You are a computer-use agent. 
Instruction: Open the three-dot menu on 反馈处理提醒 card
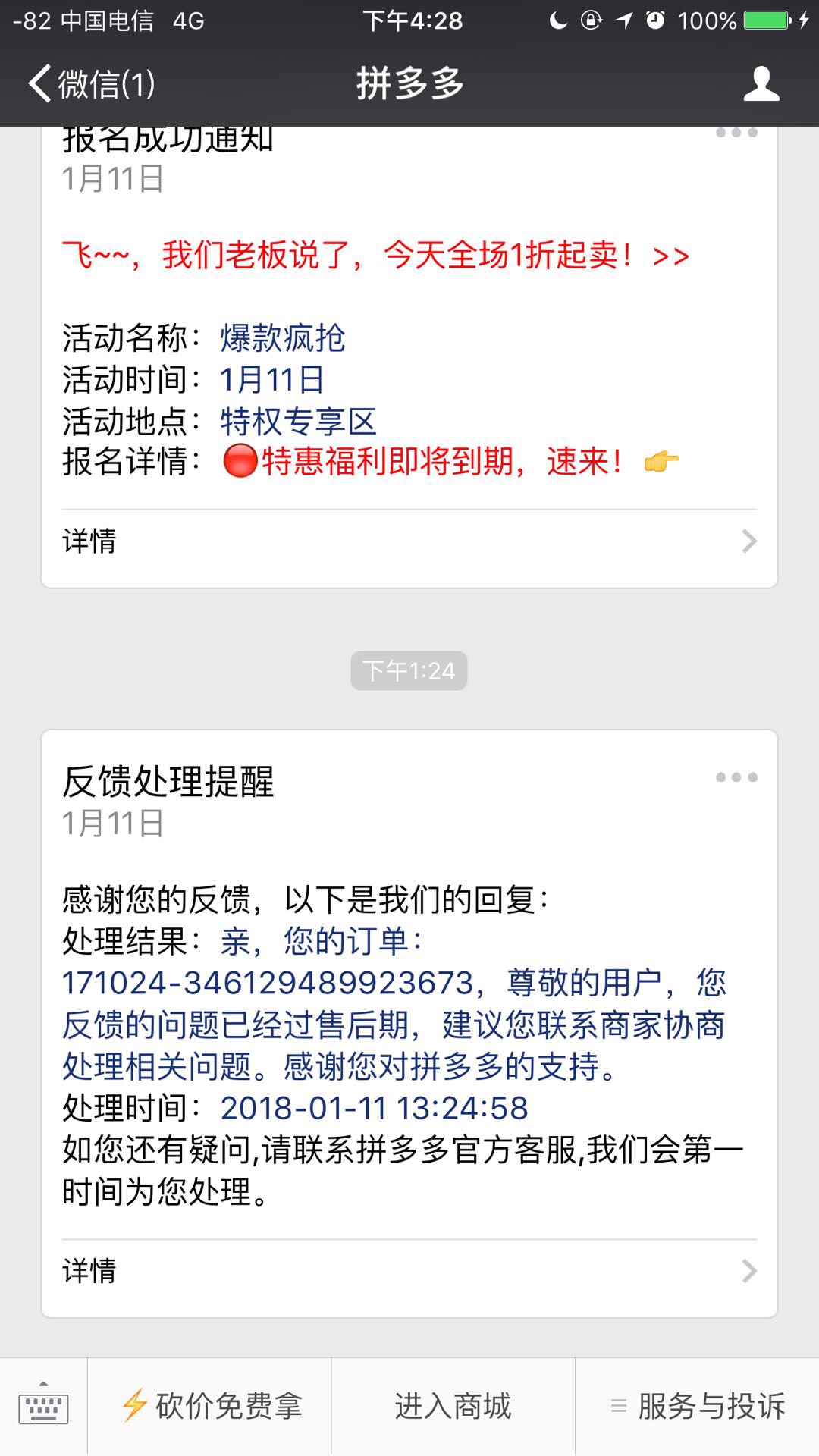coord(736,777)
